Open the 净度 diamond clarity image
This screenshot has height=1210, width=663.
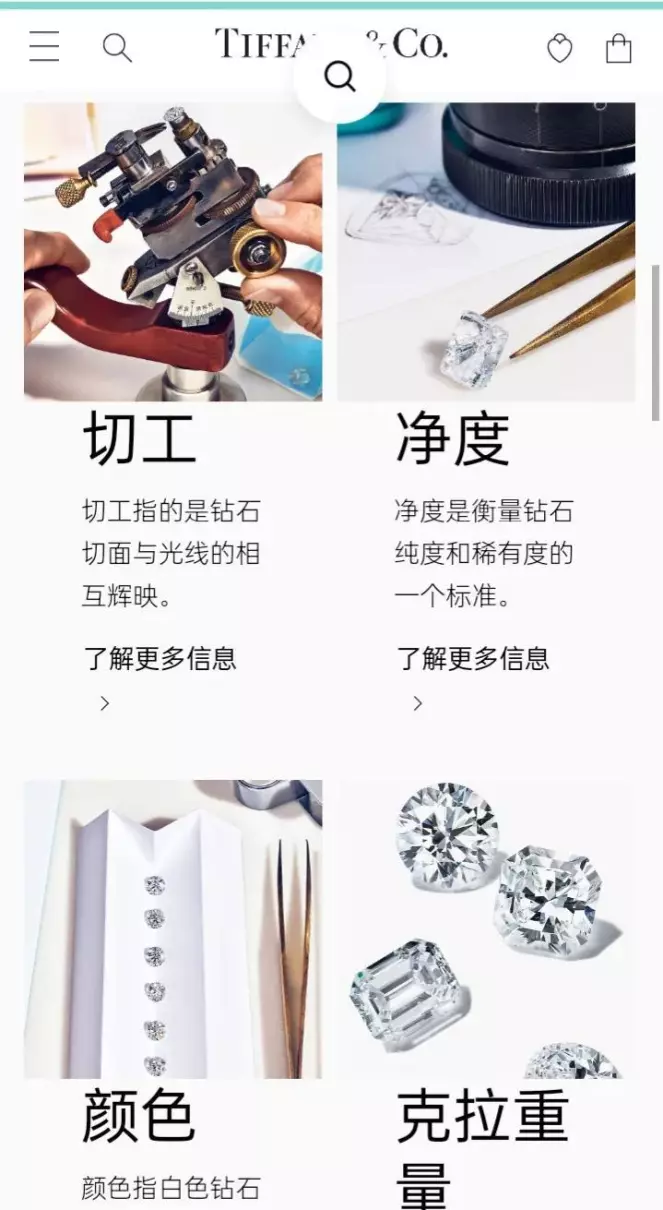[486, 251]
